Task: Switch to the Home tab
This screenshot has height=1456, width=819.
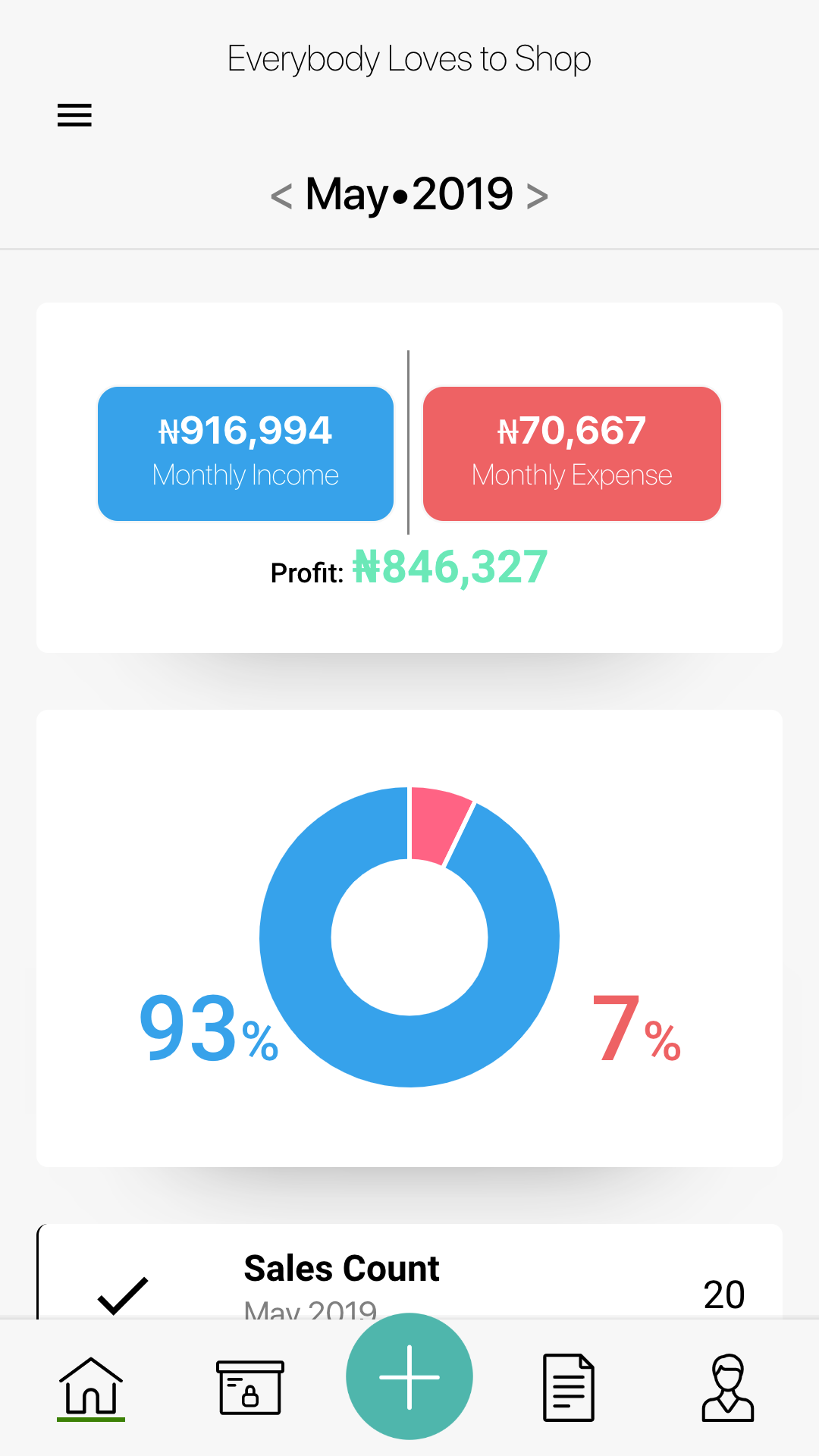Action: pyautogui.click(x=91, y=1387)
